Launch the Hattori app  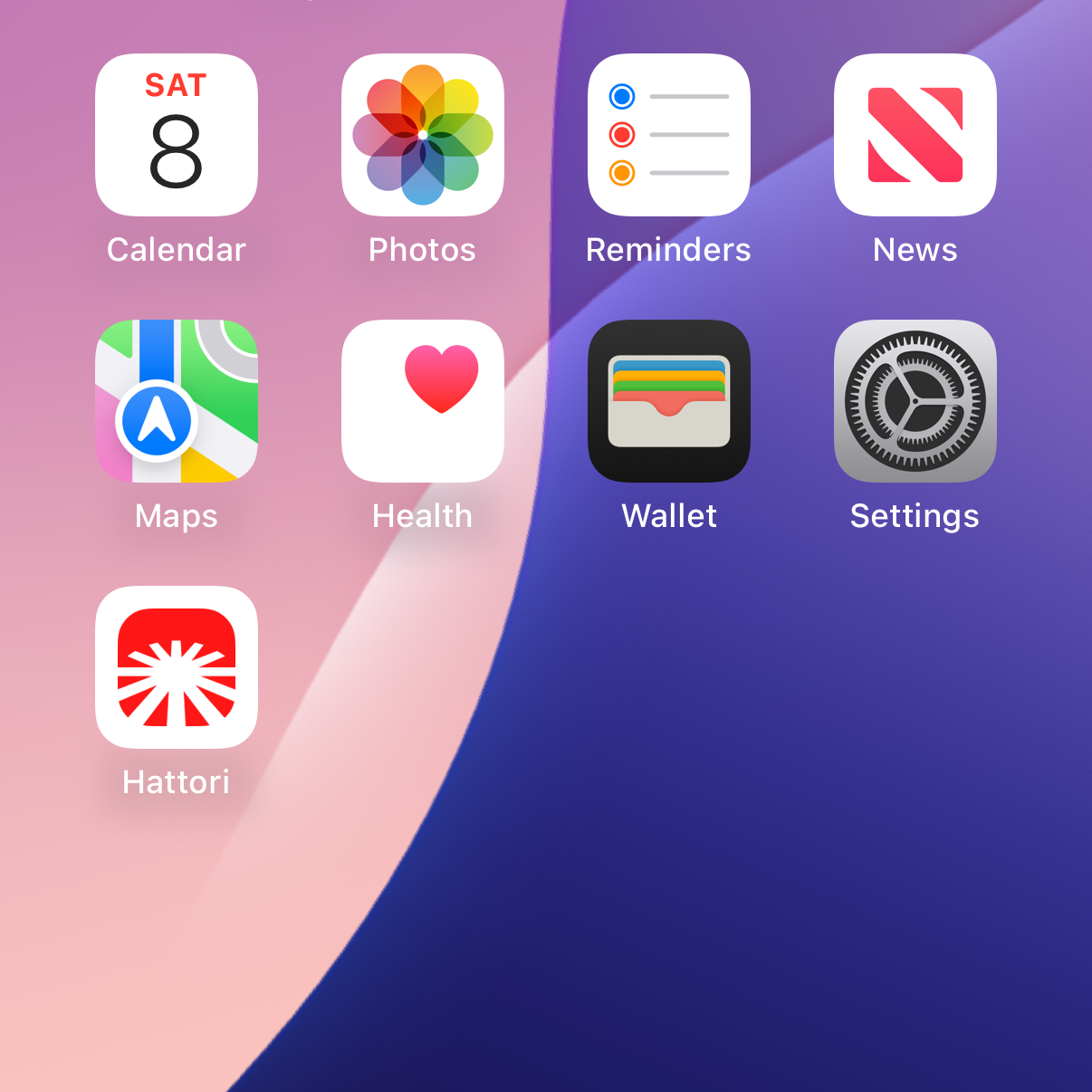(x=177, y=667)
